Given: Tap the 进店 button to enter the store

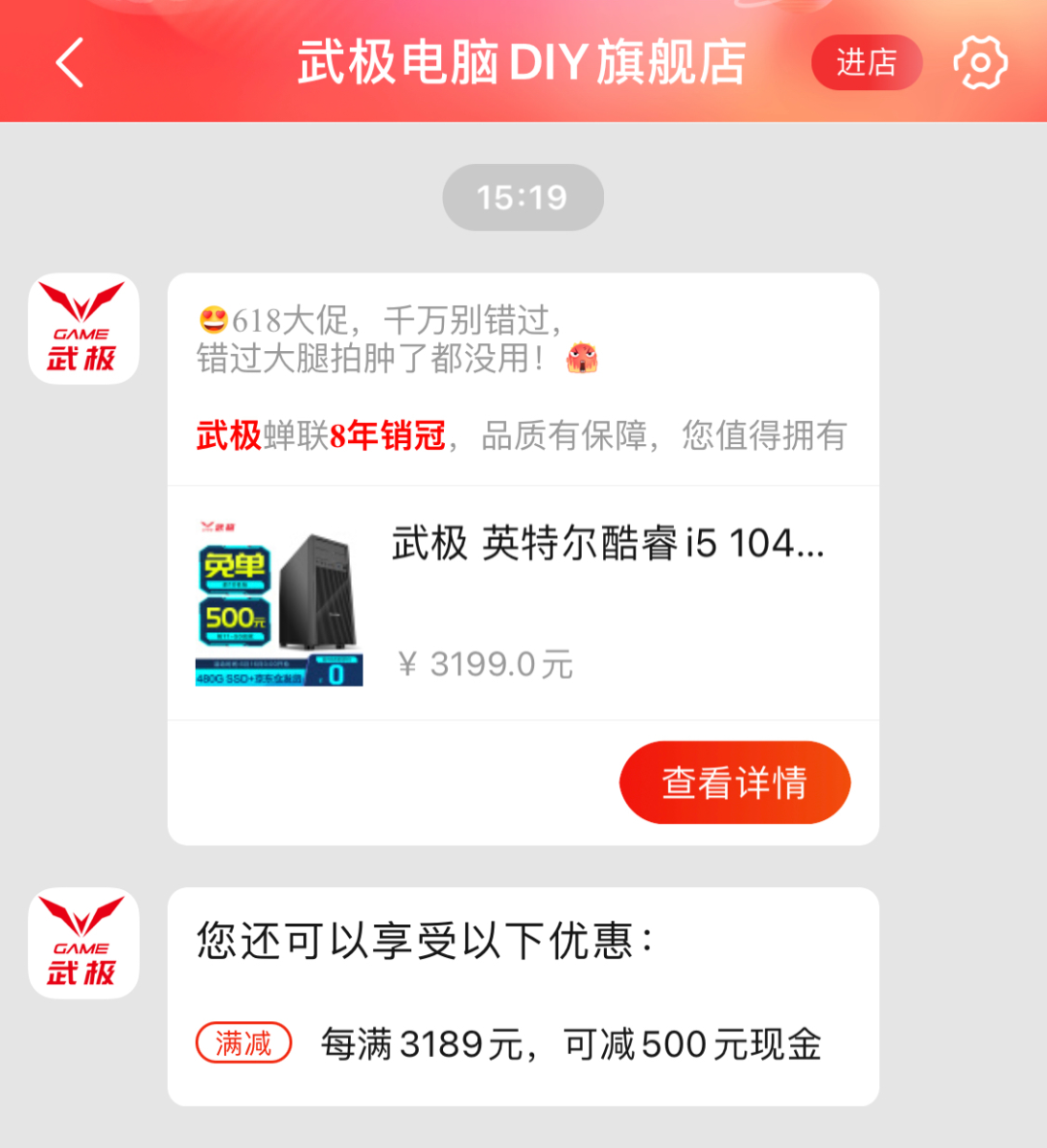Looking at the screenshot, I should (866, 63).
